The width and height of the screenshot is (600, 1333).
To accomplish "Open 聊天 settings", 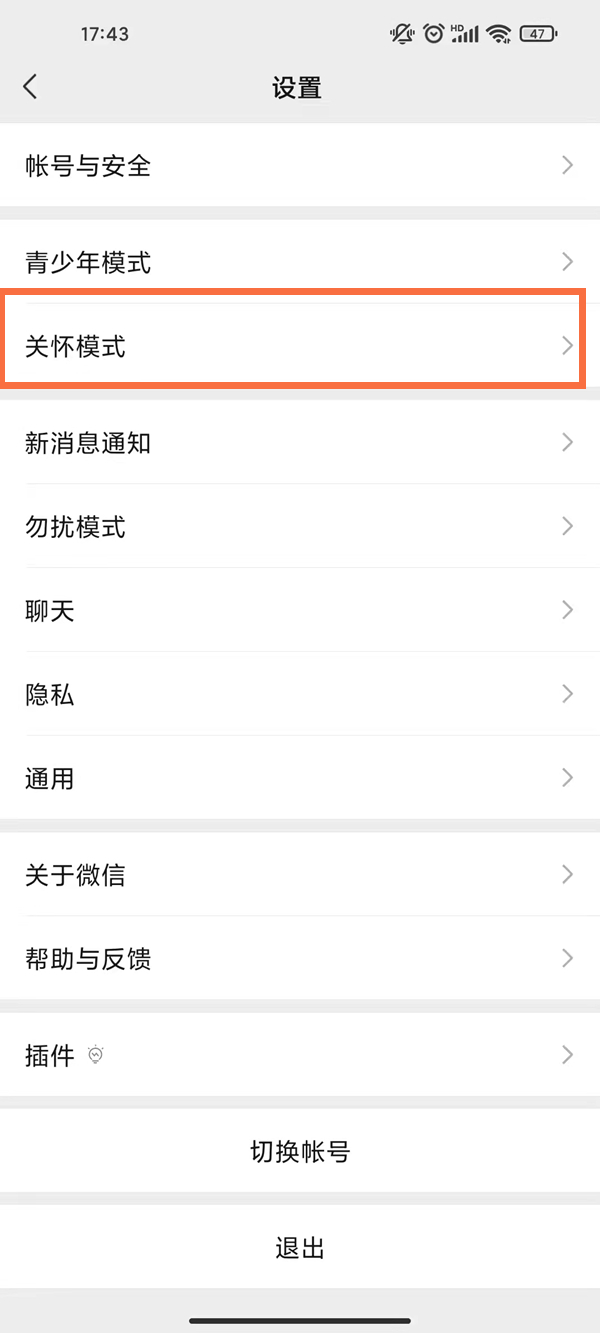I will click(x=300, y=610).
